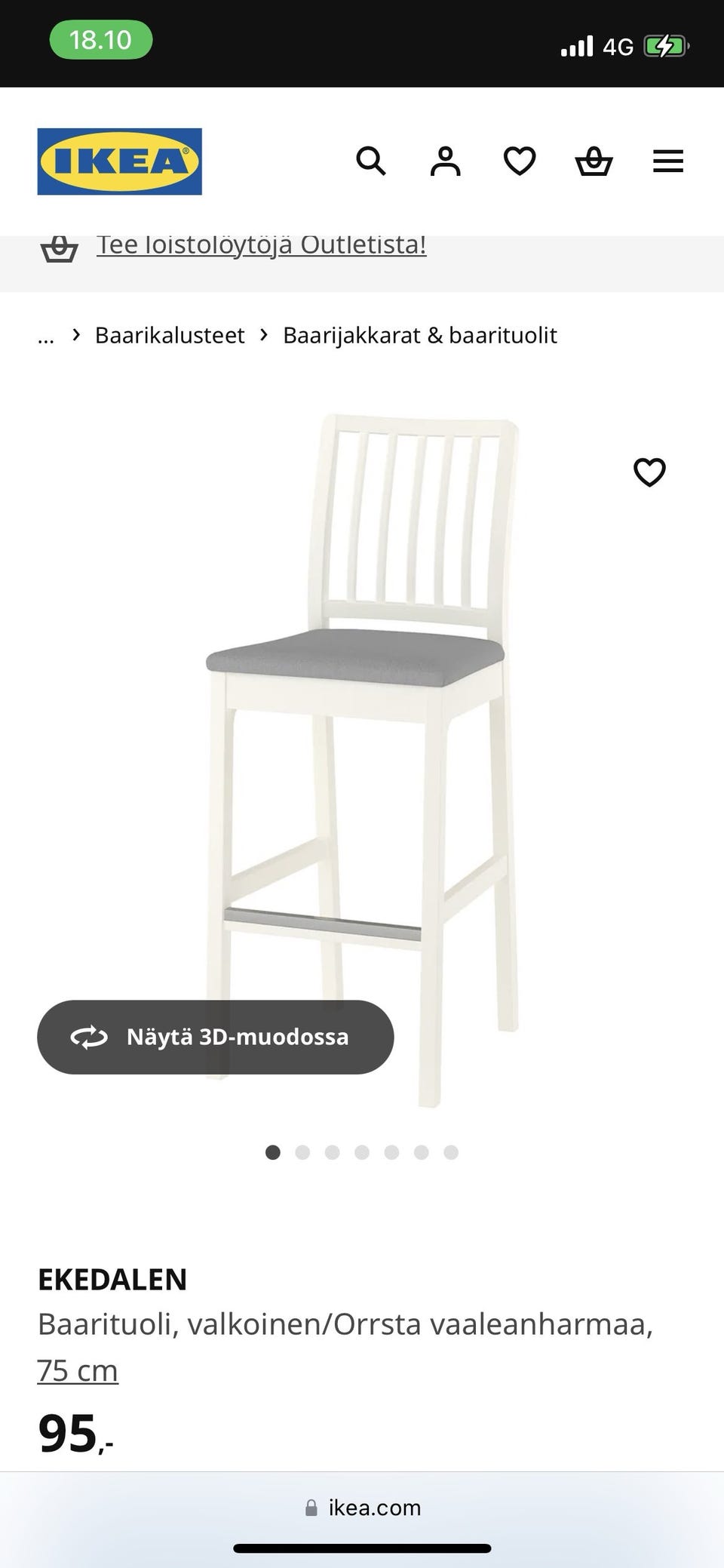Open the account profile icon

(x=445, y=161)
